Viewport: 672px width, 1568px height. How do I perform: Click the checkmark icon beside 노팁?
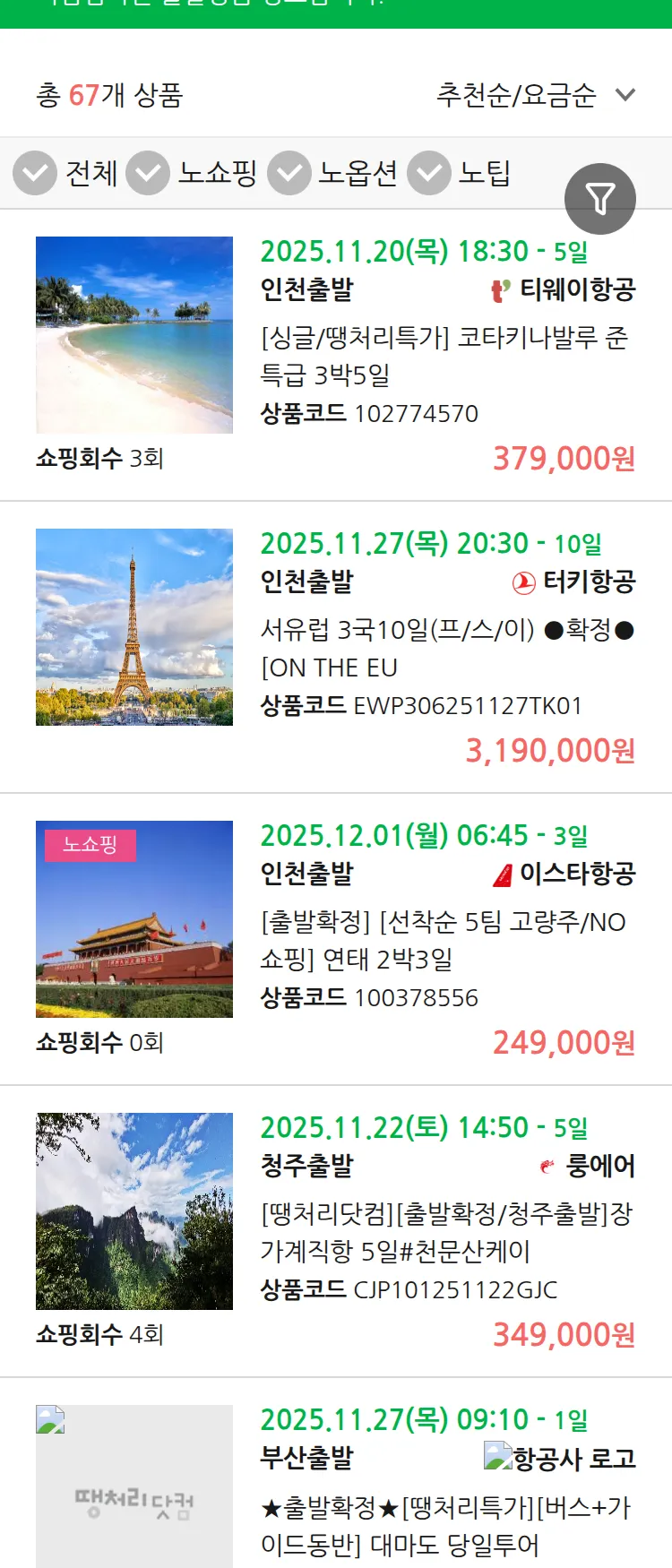click(x=428, y=172)
